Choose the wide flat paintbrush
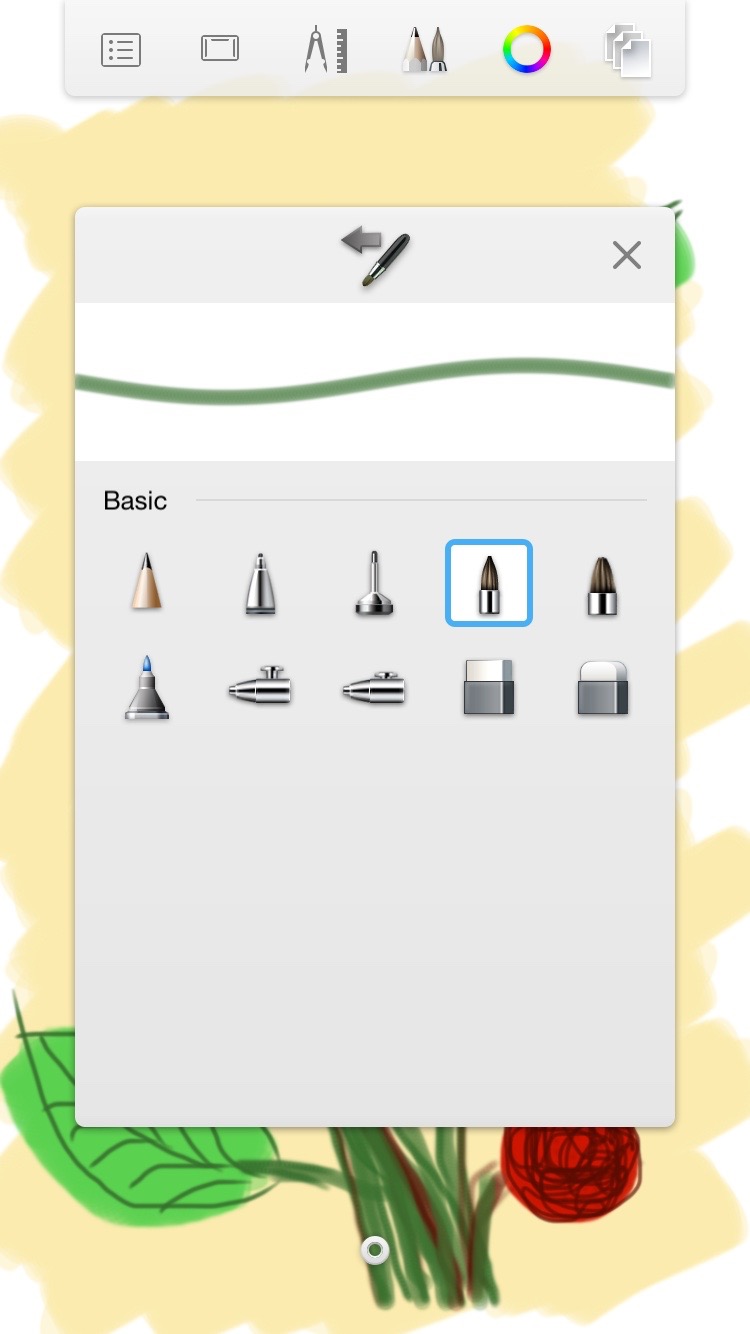This screenshot has width=750, height=1334. point(603,585)
